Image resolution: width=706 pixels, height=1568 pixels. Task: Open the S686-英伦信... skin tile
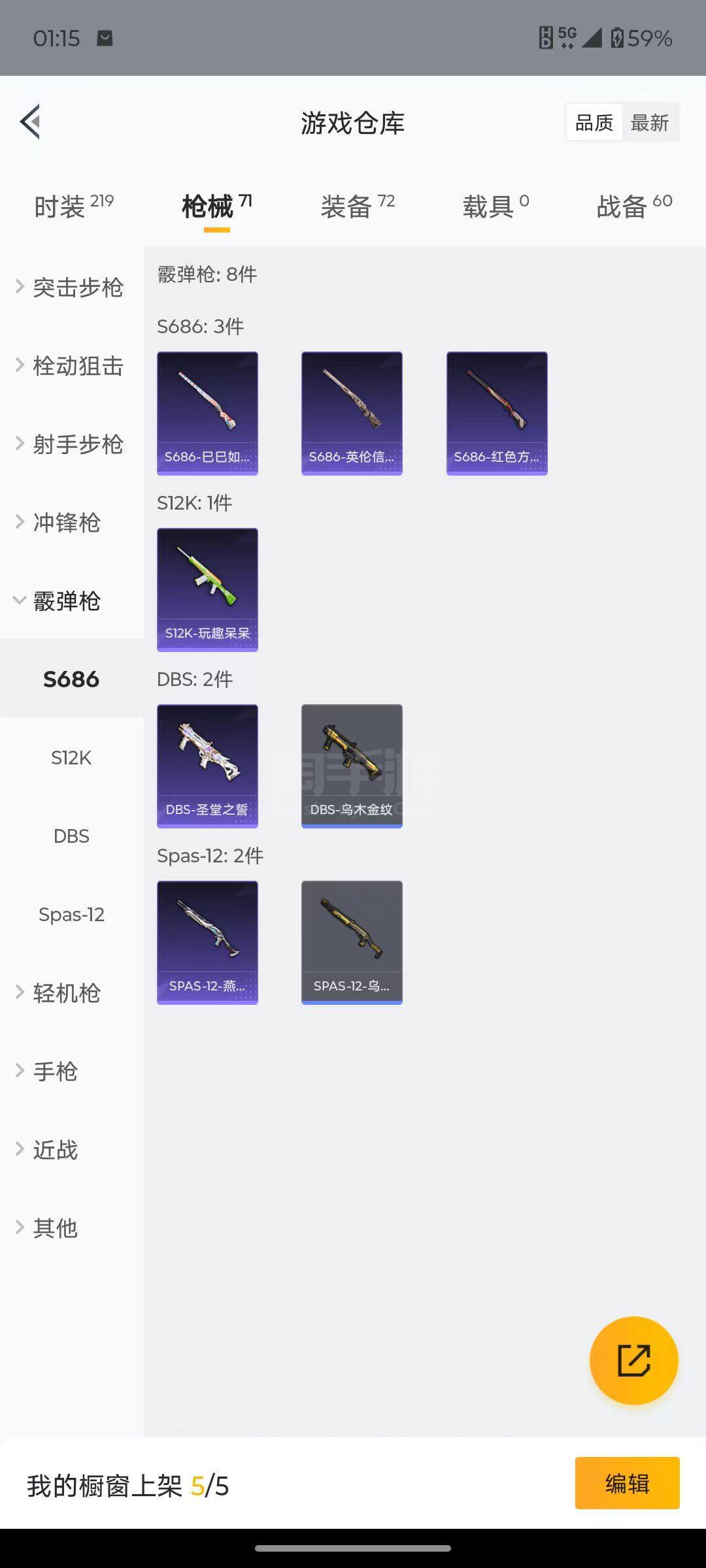[352, 413]
